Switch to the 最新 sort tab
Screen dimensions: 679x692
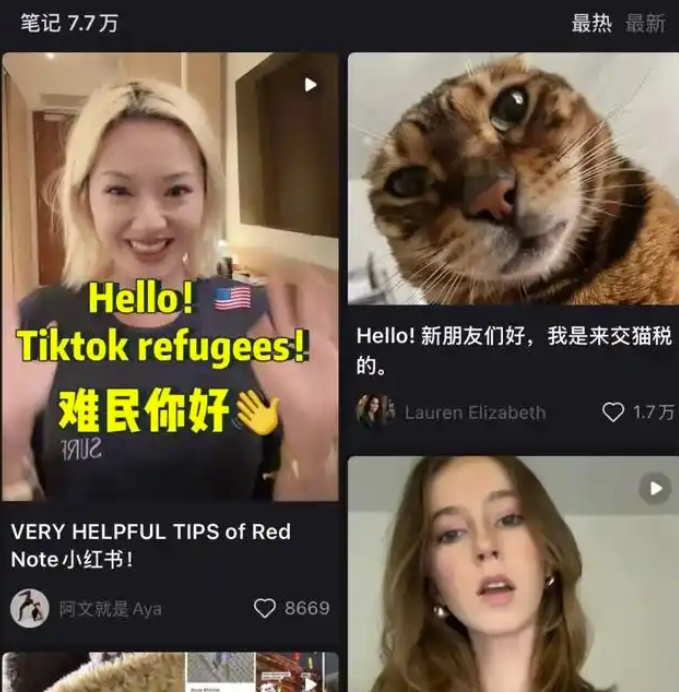[645, 23]
